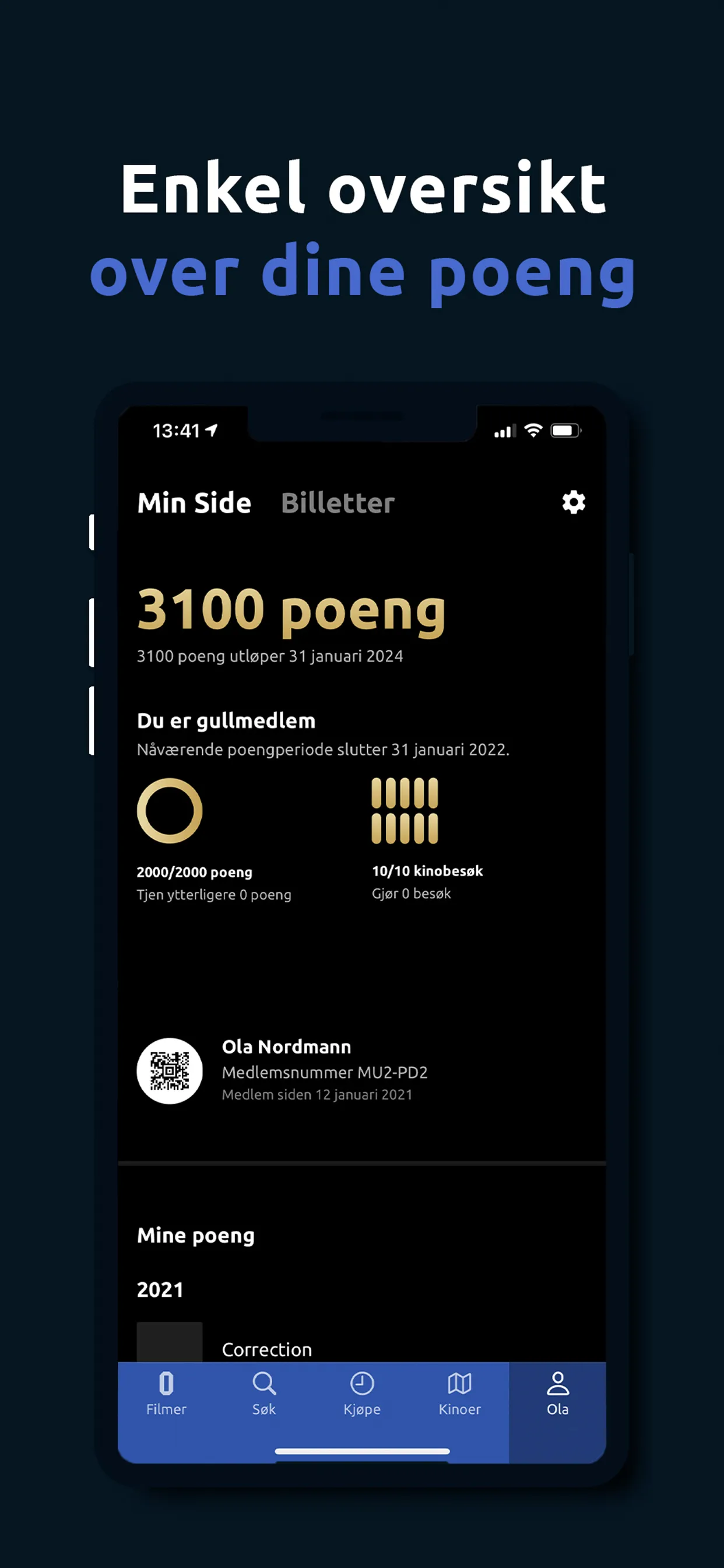Select the points expiry notice text
This screenshot has height=1568, width=724.
pos(270,656)
